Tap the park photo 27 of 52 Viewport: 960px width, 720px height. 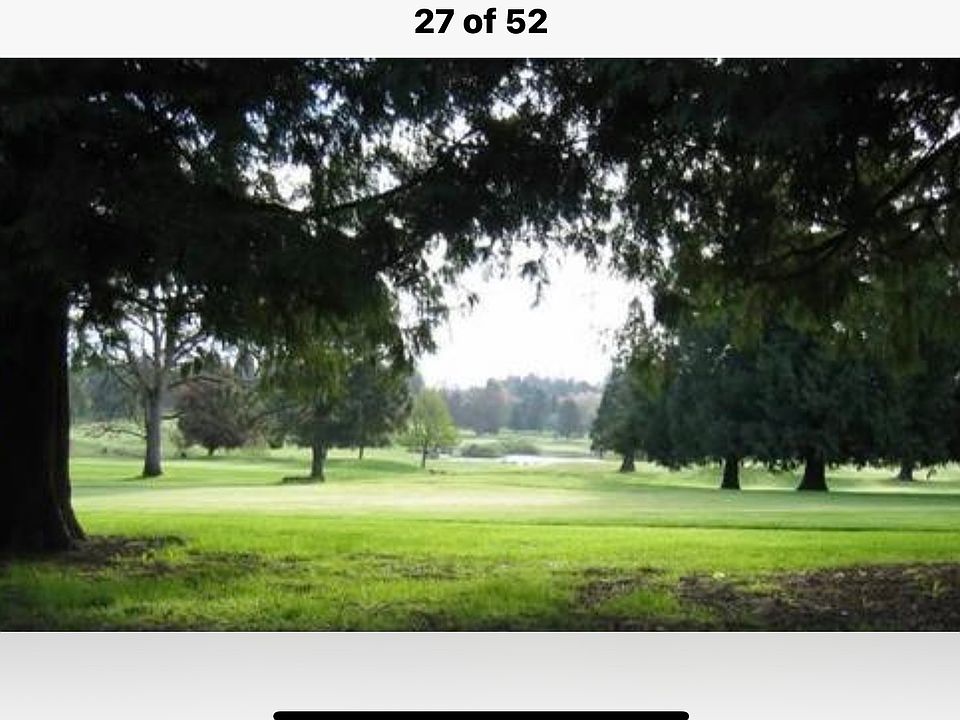pyautogui.click(x=480, y=344)
